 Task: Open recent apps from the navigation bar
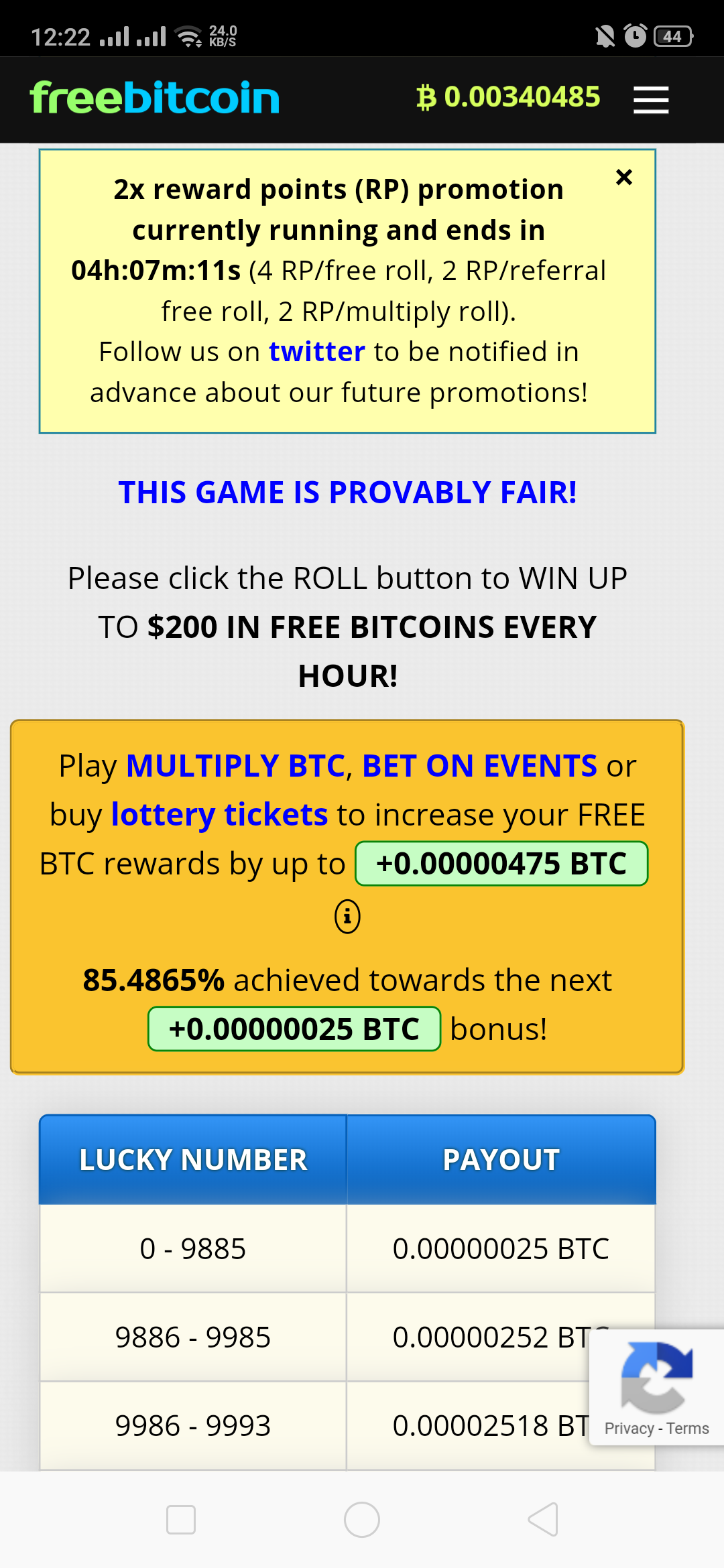[181, 1519]
